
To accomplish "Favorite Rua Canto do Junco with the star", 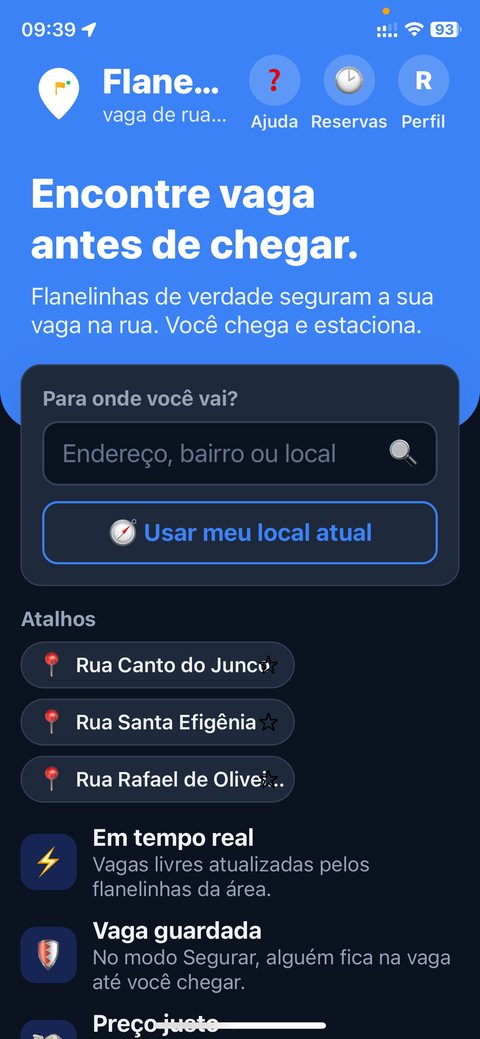I will click(x=268, y=665).
